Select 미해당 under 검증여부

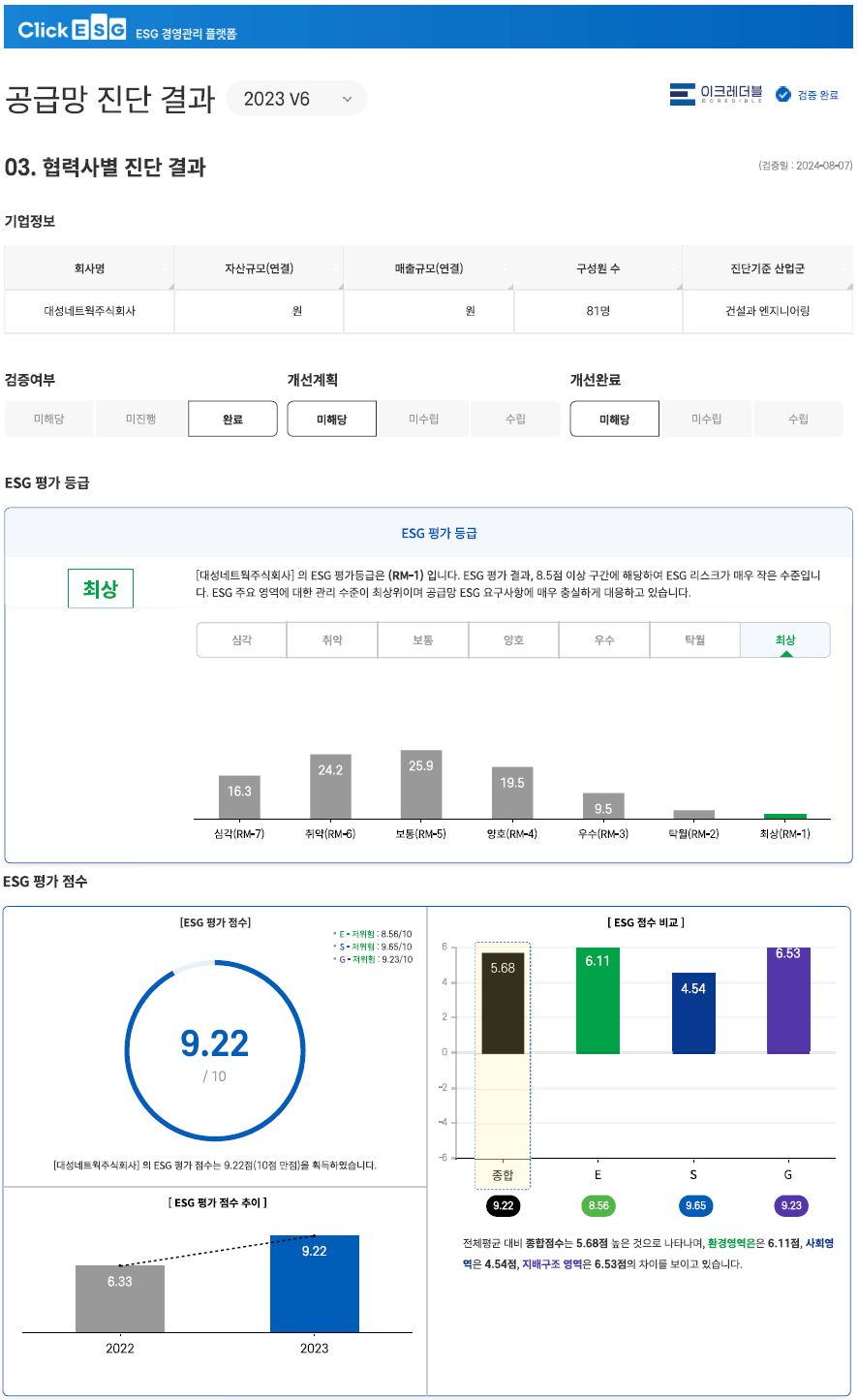(x=49, y=419)
